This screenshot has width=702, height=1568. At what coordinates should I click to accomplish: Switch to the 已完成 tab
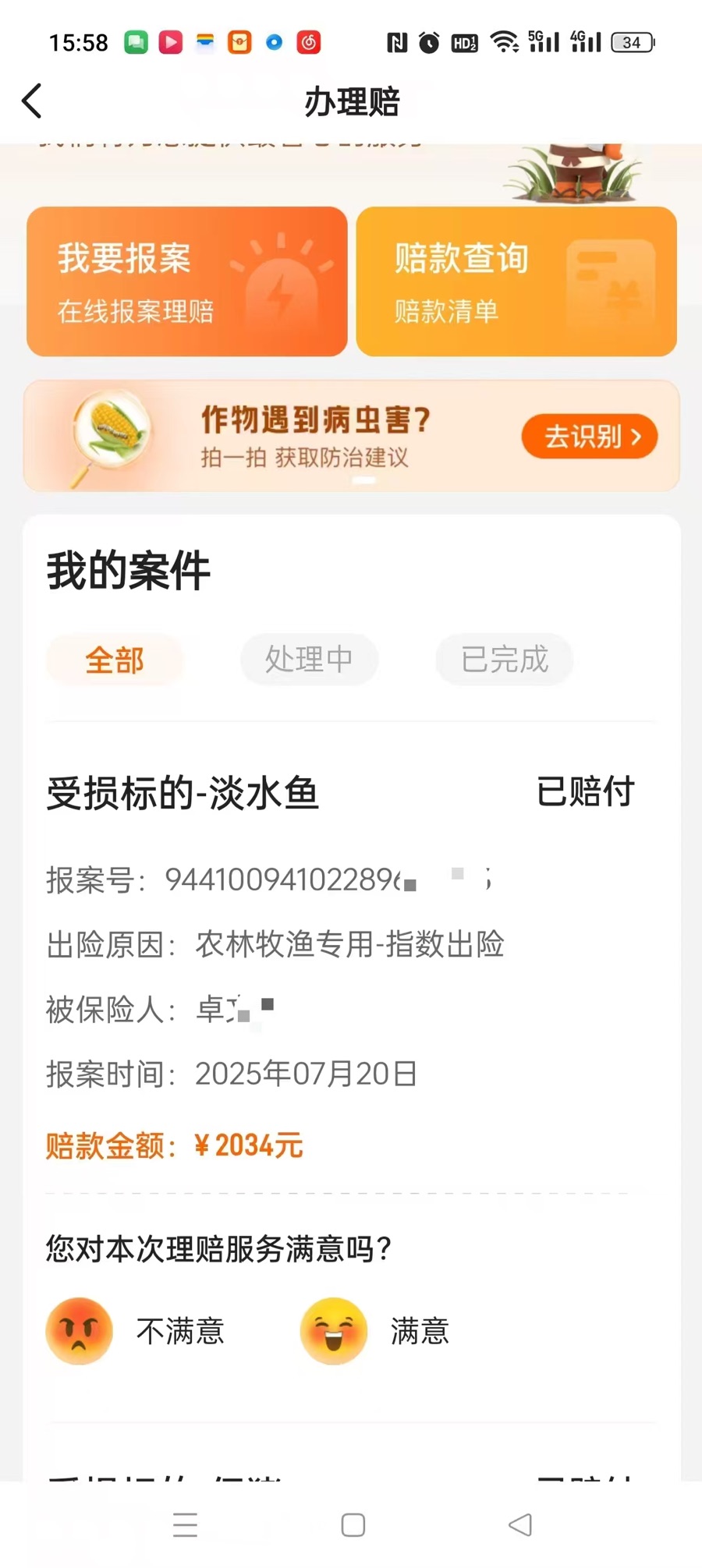pos(505,660)
